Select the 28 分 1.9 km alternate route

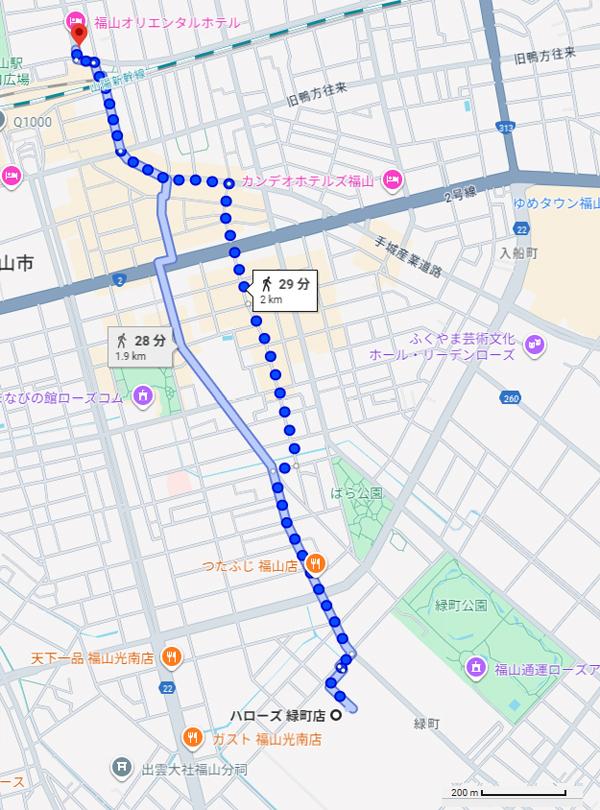pos(140,348)
